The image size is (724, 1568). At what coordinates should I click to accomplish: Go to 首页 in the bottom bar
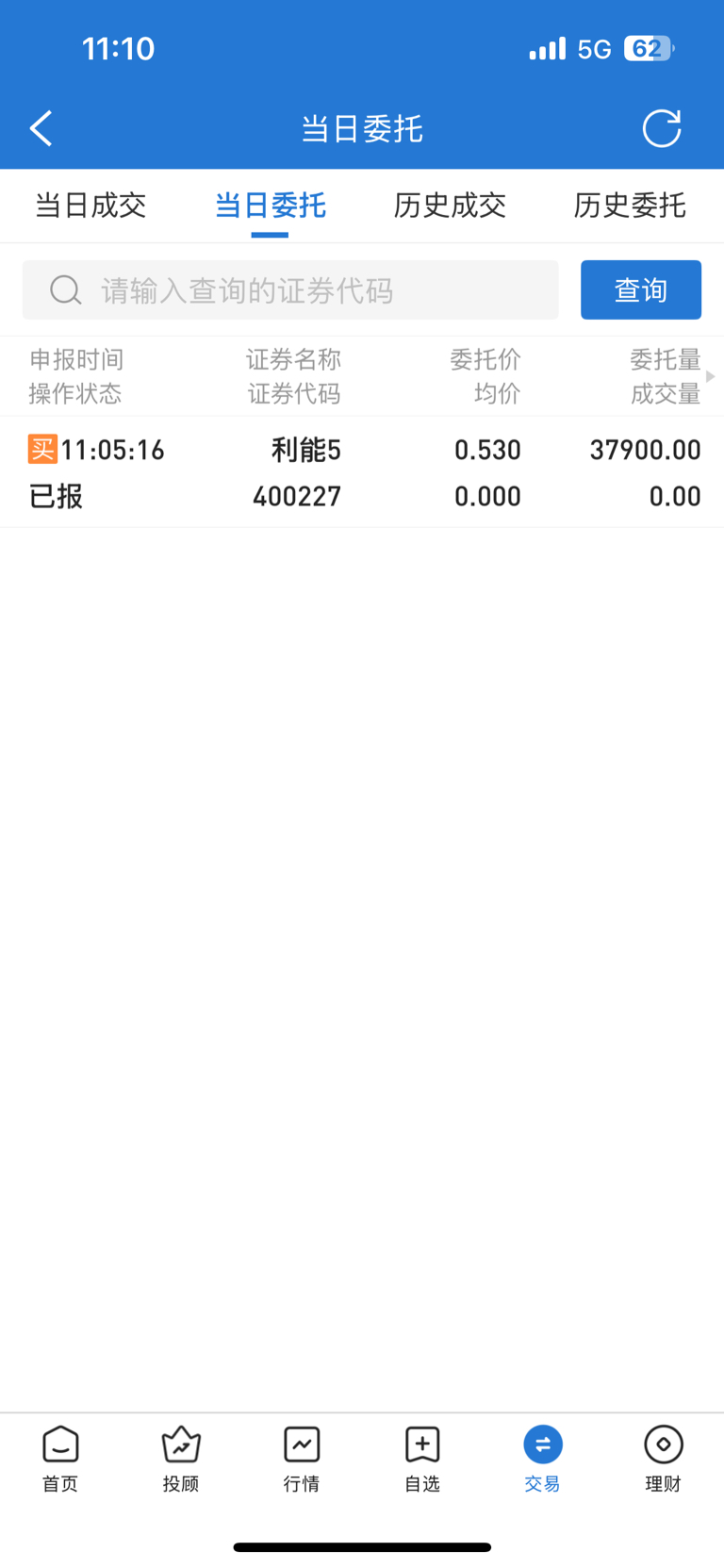tap(60, 1459)
